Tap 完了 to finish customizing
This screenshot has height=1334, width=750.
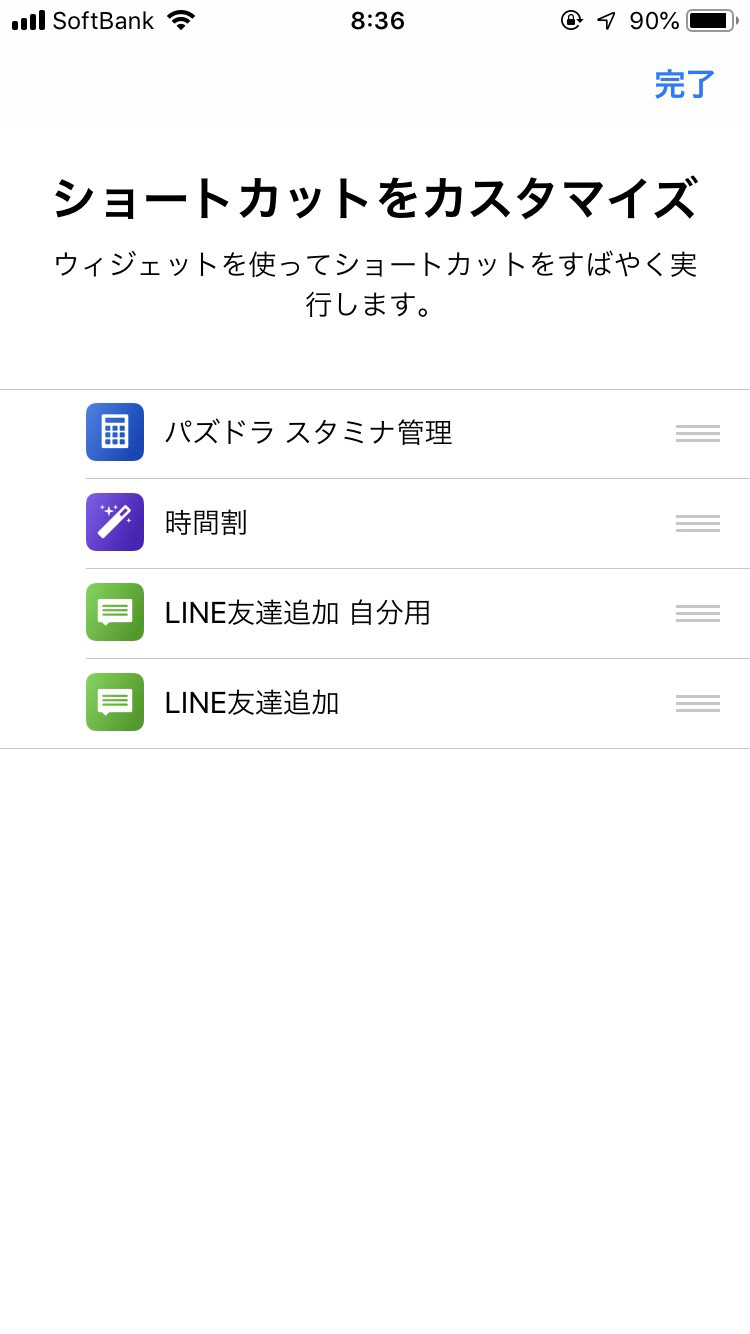pyautogui.click(x=685, y=85)
